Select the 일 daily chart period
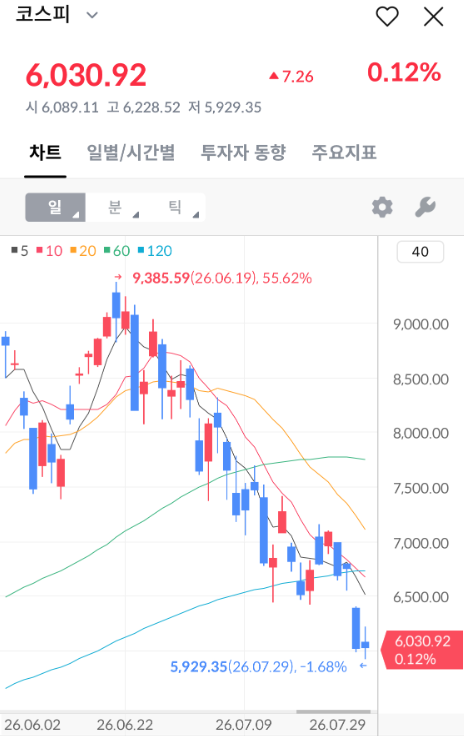The height and width of the screenshot is (736, 464). 55,207
